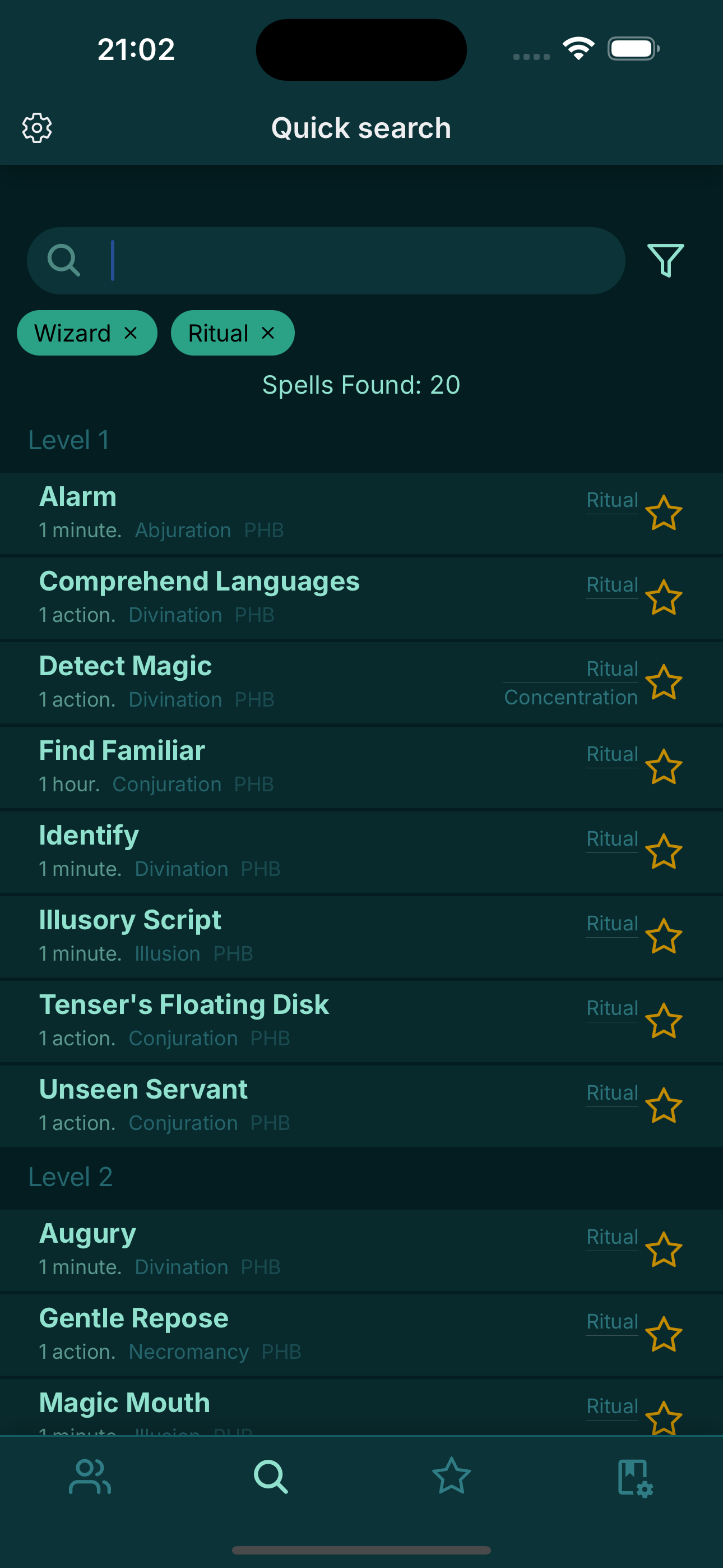Open the search tab in bottom navigation

click(x=271, y=1475)
